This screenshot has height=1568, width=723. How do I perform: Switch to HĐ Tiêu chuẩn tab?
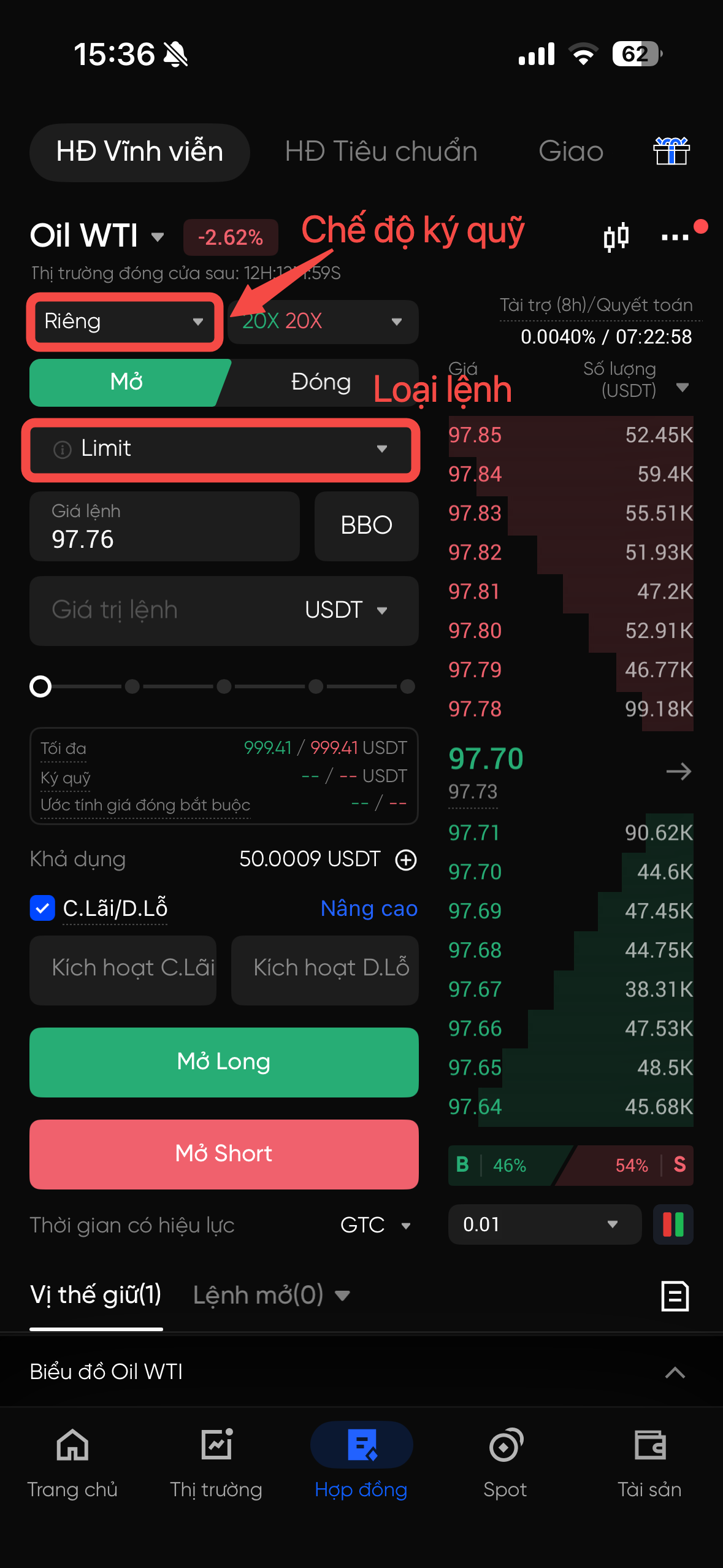[381, 152]
